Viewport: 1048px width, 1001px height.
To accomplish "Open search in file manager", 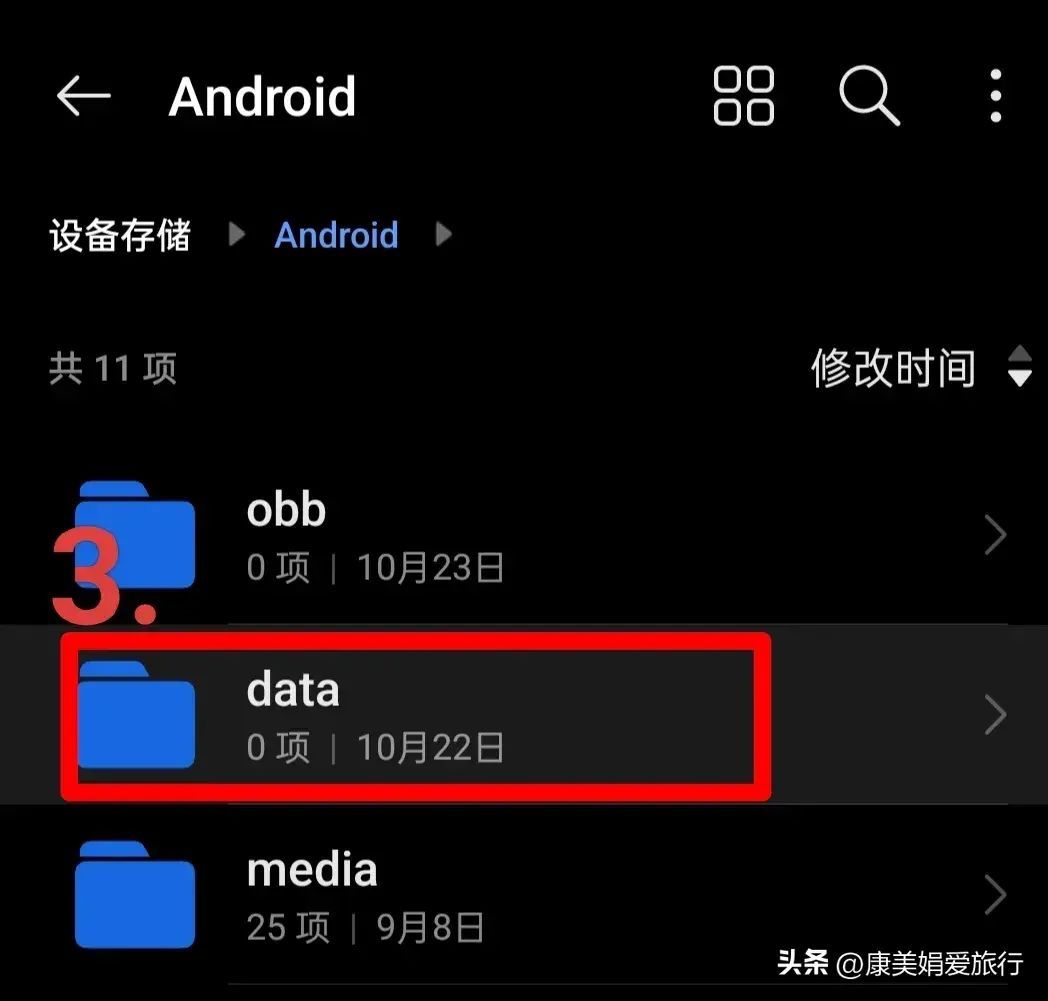I will (868, 97).
